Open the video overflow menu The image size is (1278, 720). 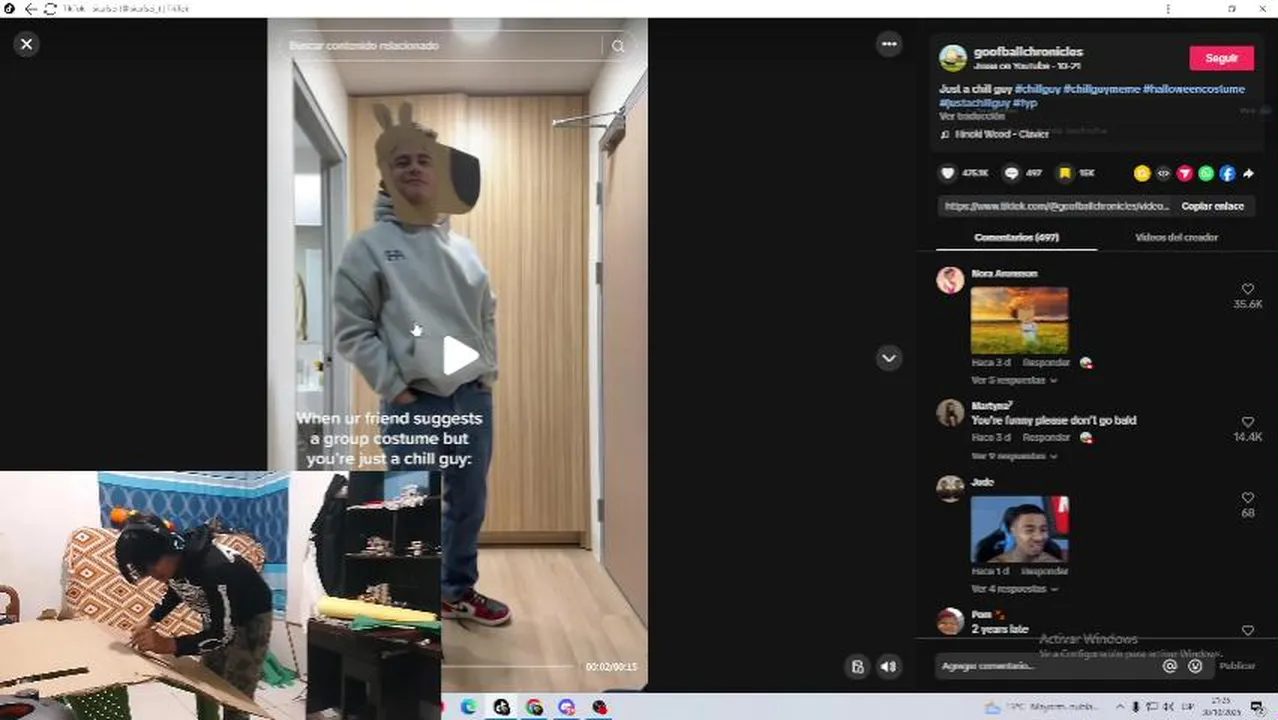888,44
